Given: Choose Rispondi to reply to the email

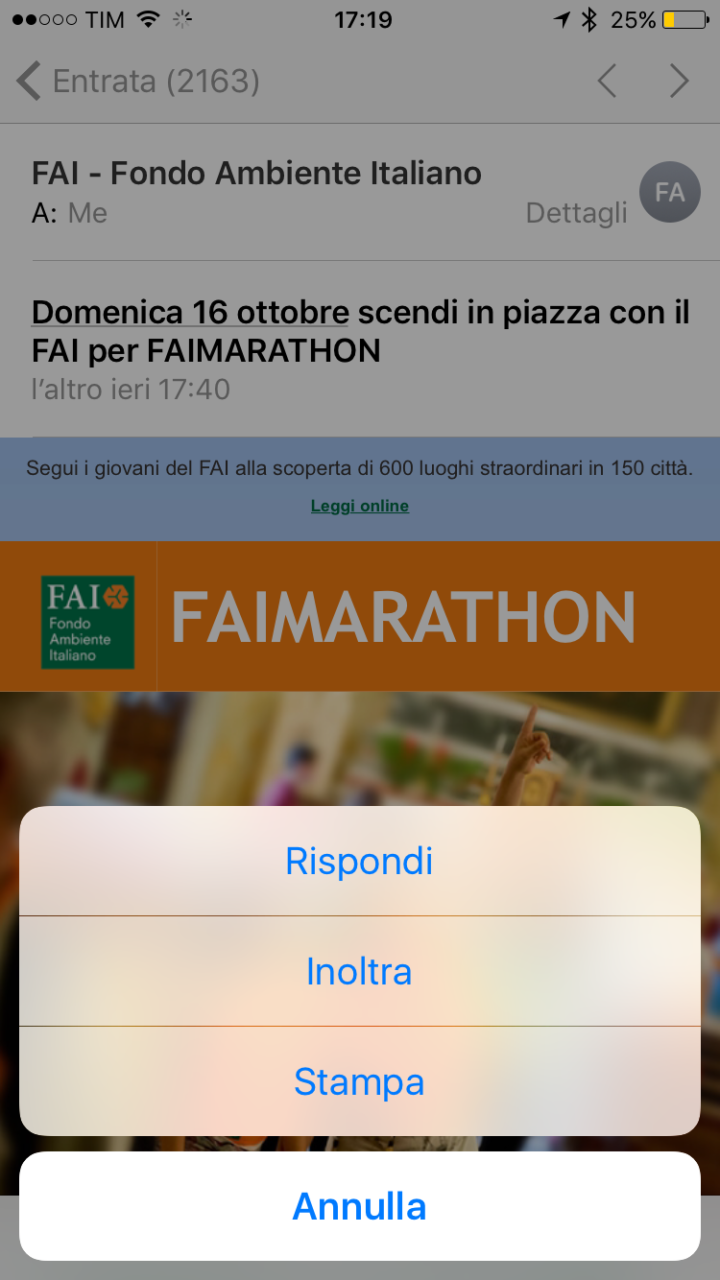Looking at the screenshot, I should [359, 861].
